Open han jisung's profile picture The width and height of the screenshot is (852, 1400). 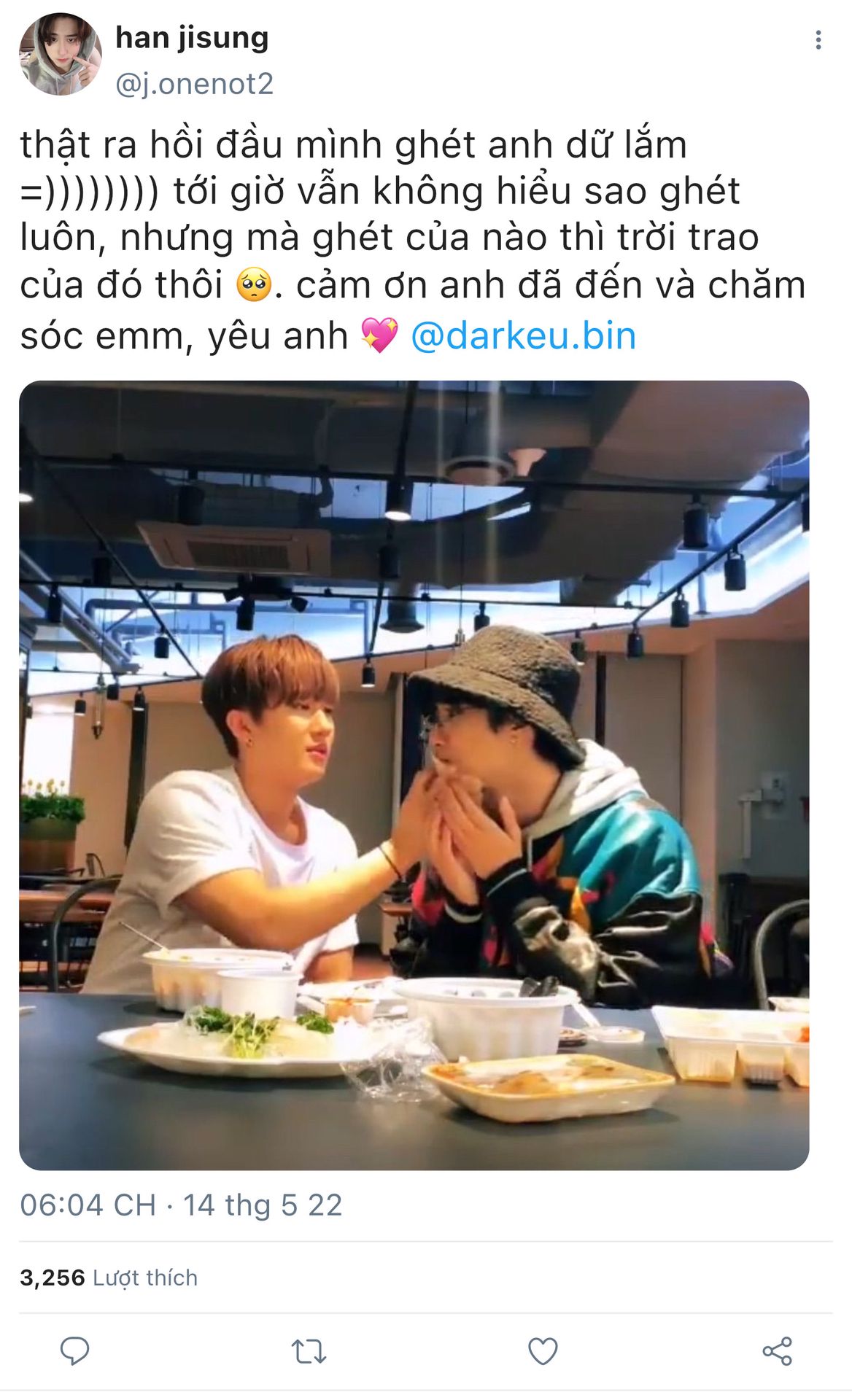[61, 54]
